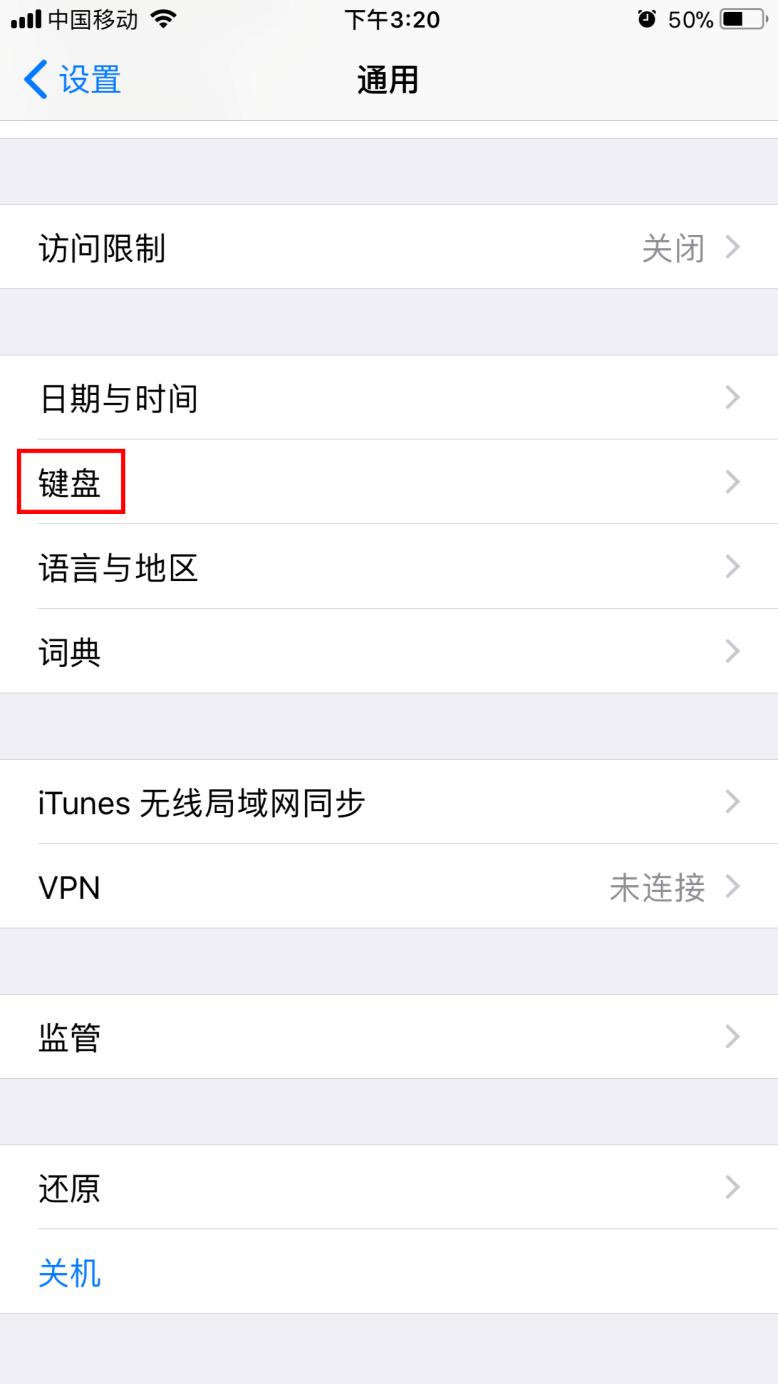The height and width of the screenshot is (1384, 778).
Task: Tap the battery indicator icon
Action: 742,17
